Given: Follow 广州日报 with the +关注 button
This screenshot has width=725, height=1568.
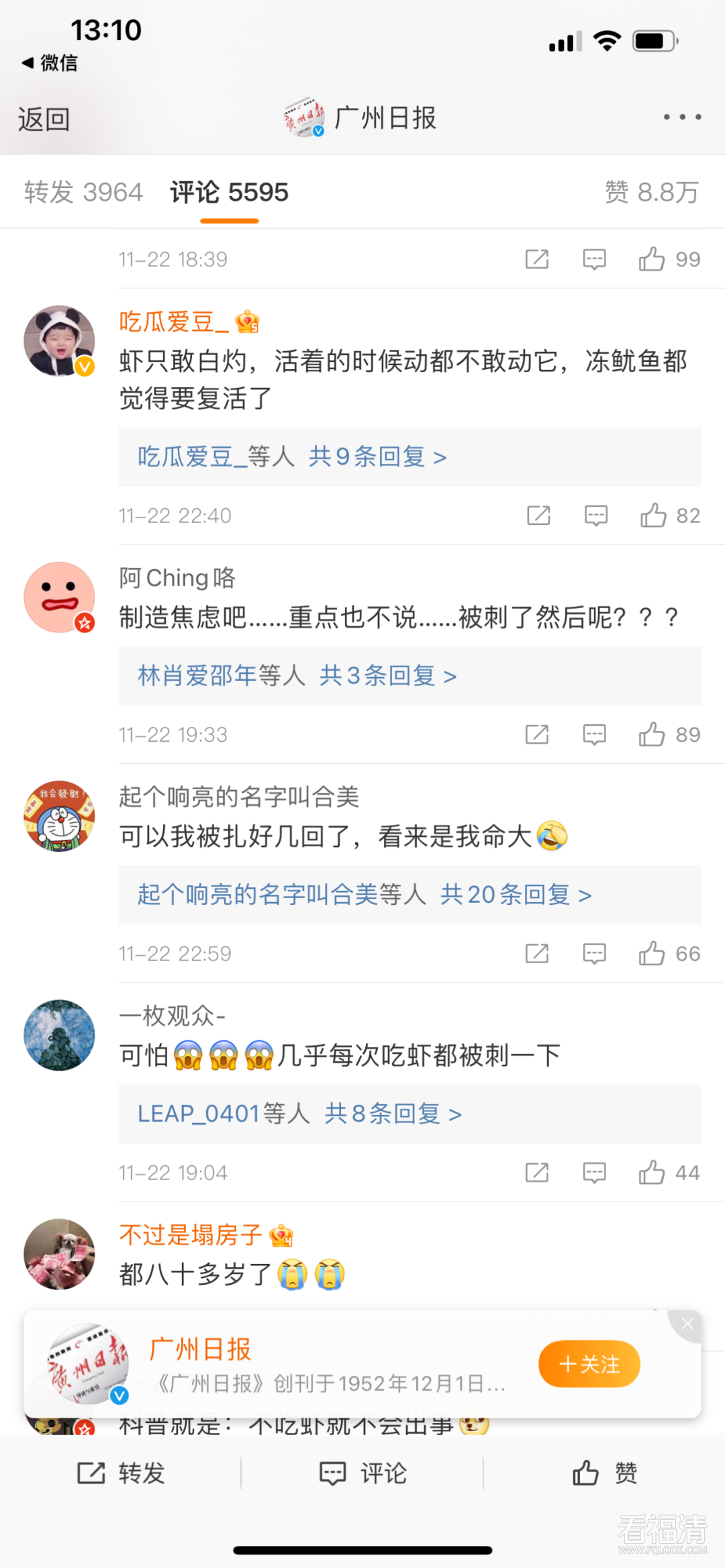Looking at the screenshot, I should coord(589,1364).
